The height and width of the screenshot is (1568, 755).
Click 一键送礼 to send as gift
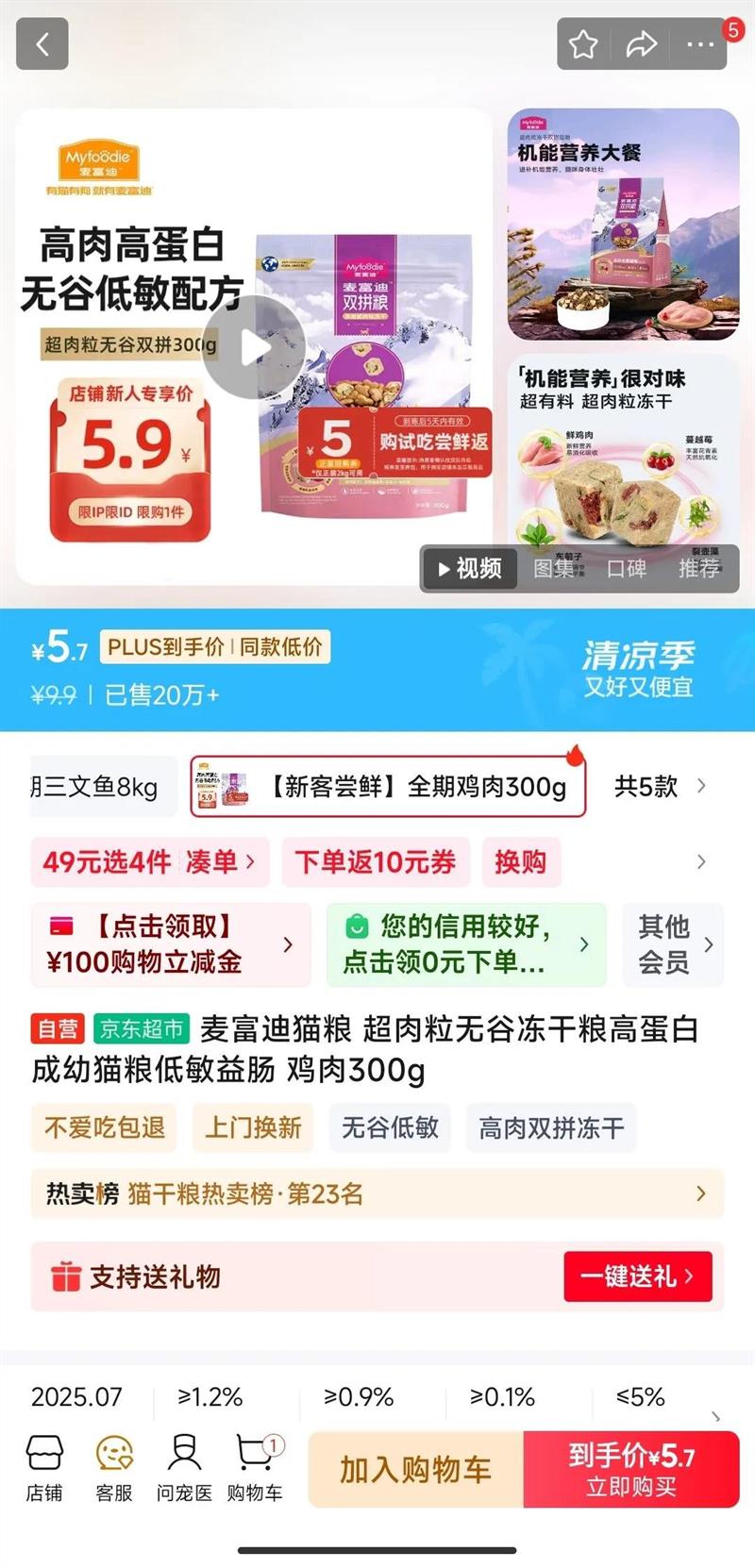click(637, 1276)
